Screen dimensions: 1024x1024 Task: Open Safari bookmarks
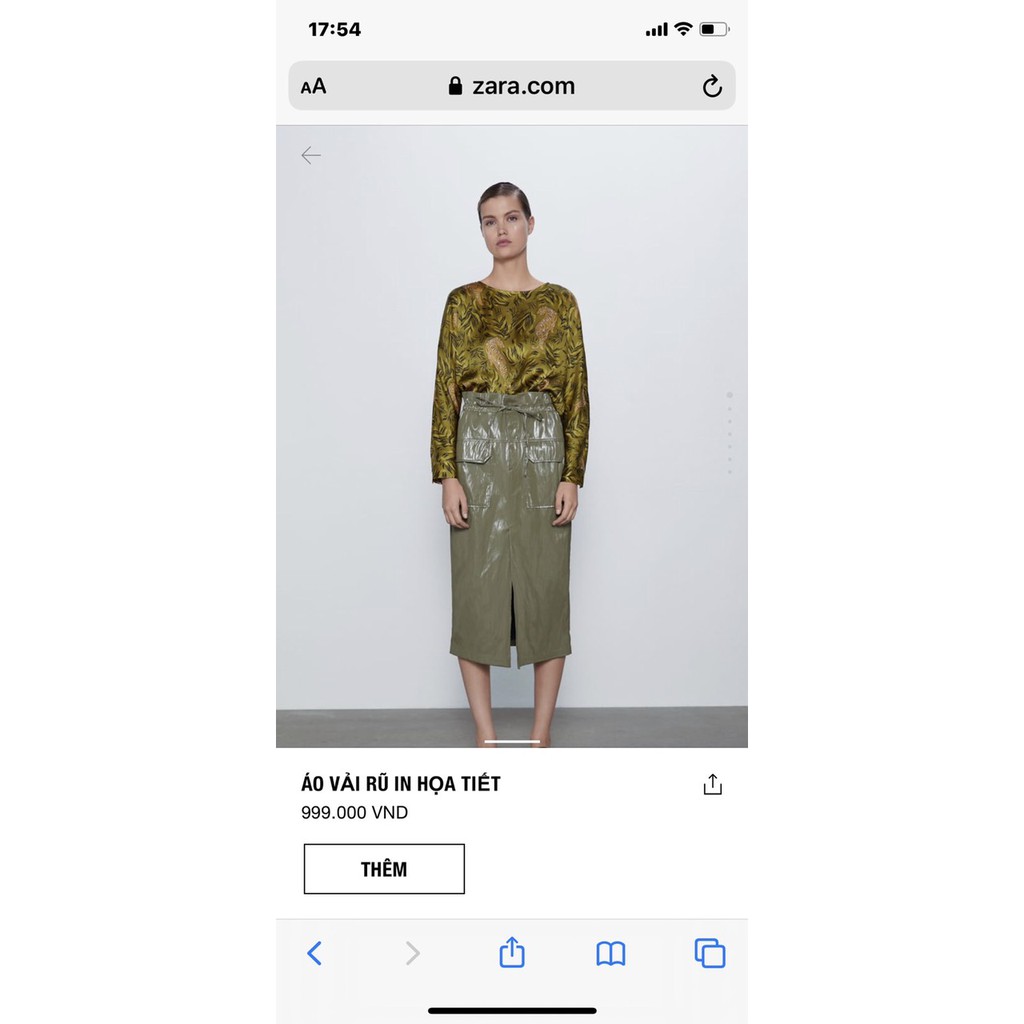point(610,953)
